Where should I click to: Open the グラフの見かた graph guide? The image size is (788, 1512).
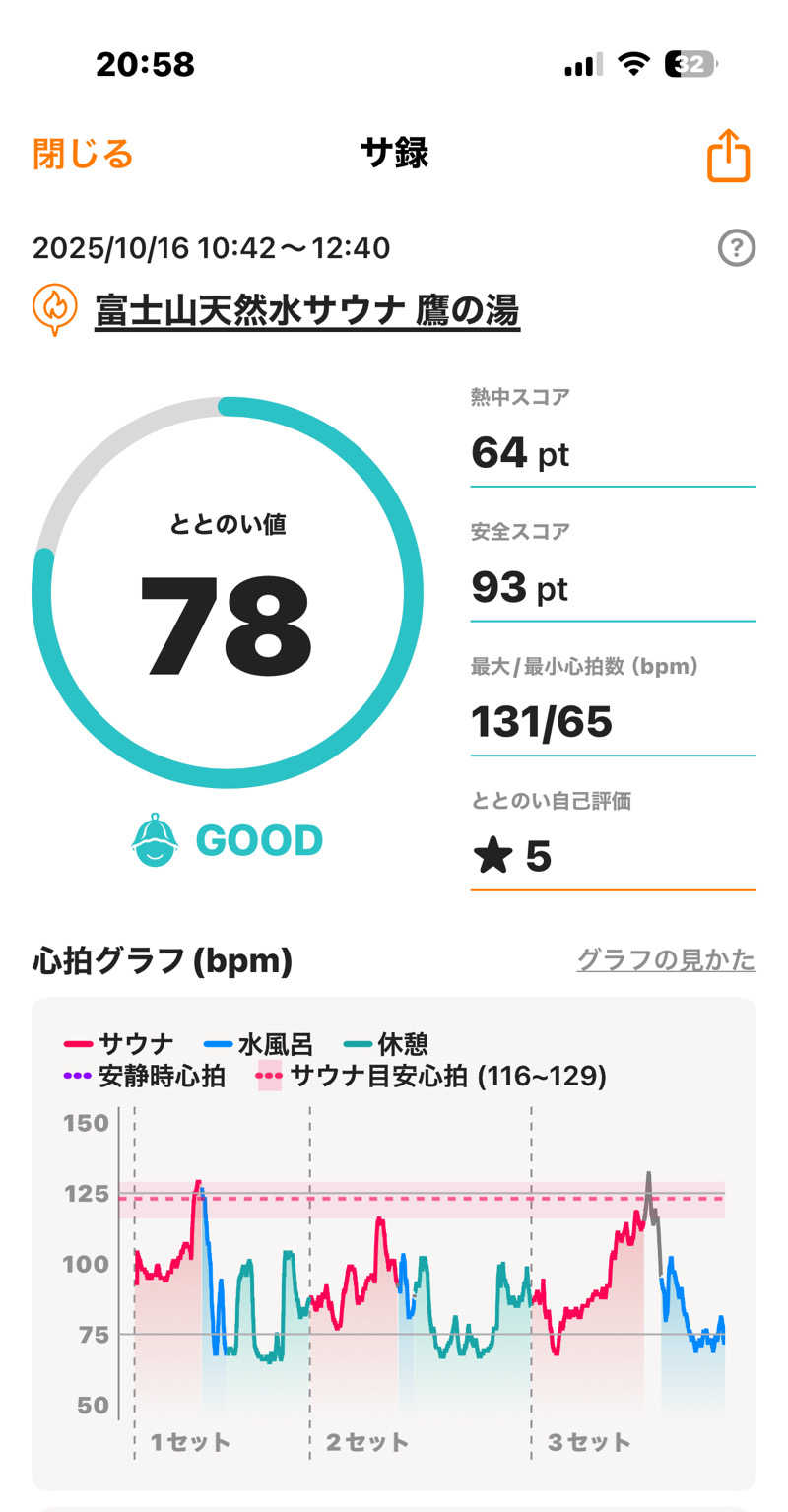[666, 959]
